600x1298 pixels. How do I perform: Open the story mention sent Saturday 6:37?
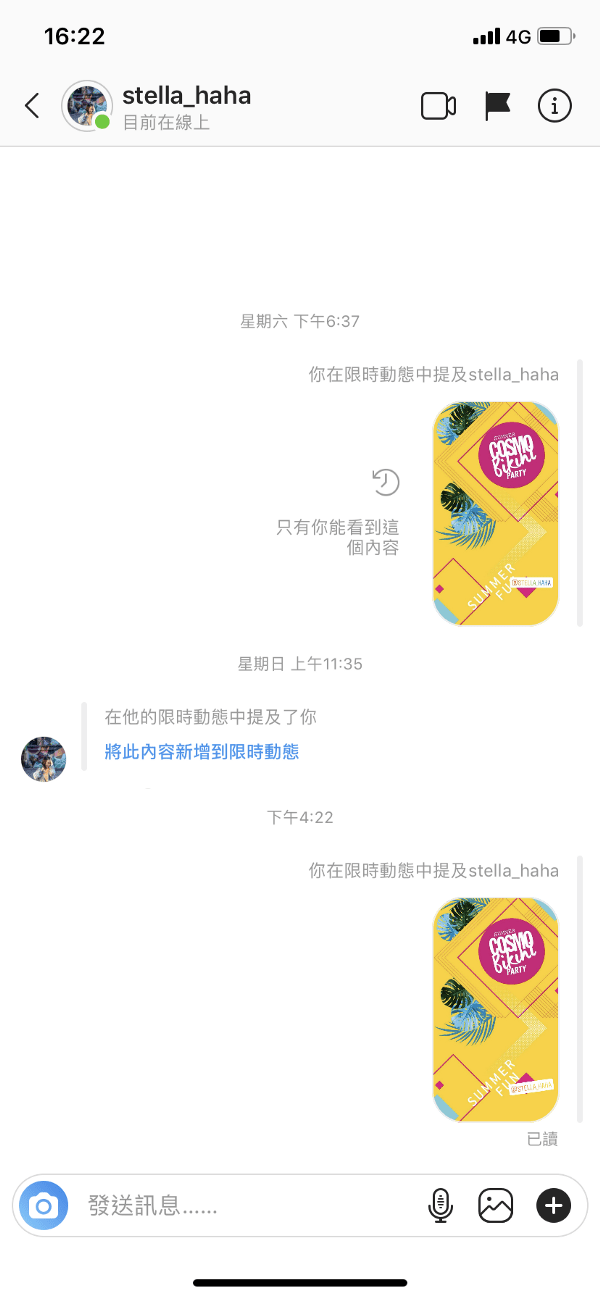coord(495,513)
